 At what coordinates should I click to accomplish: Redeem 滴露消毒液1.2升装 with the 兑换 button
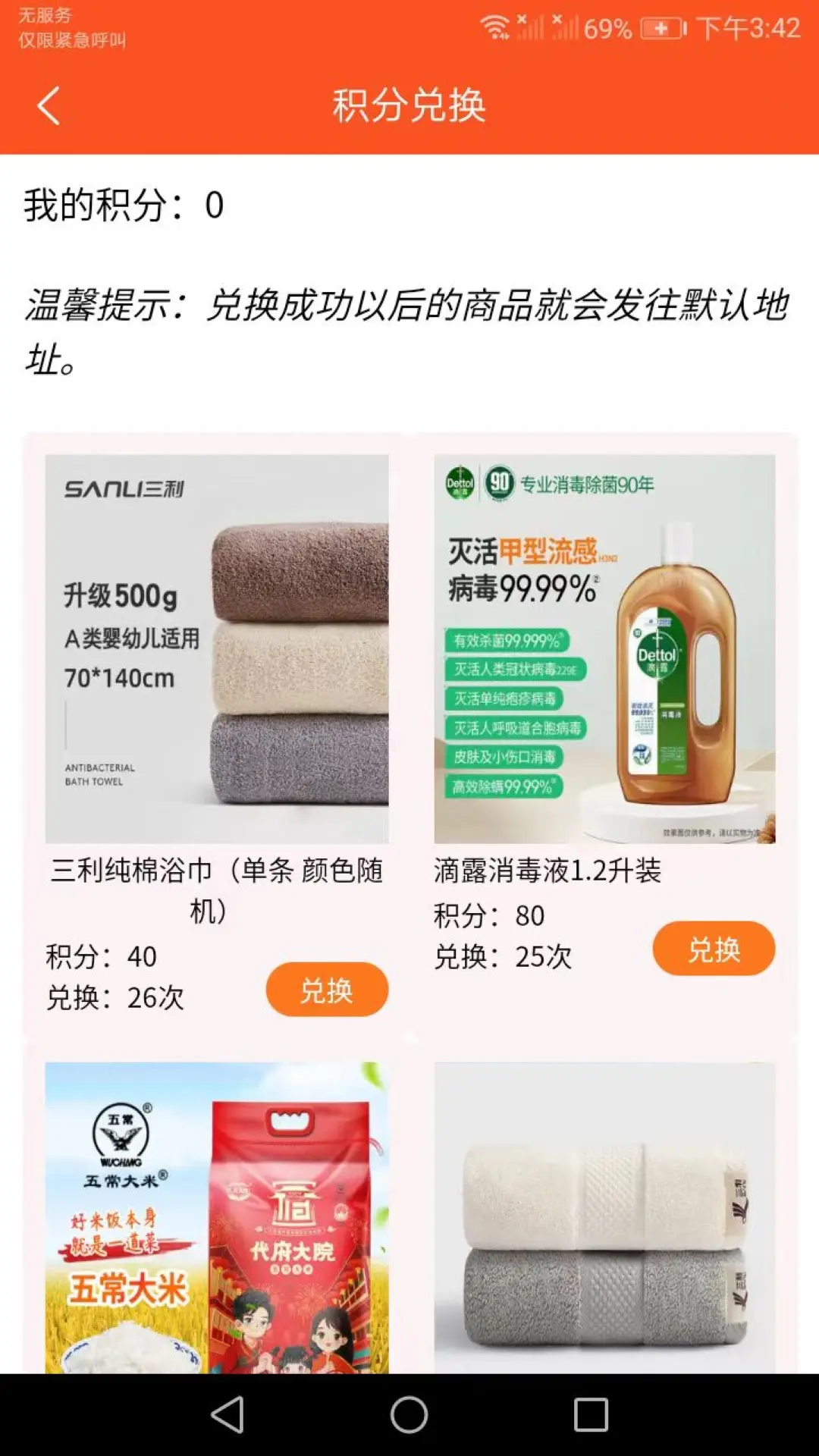tap(713, 949)
